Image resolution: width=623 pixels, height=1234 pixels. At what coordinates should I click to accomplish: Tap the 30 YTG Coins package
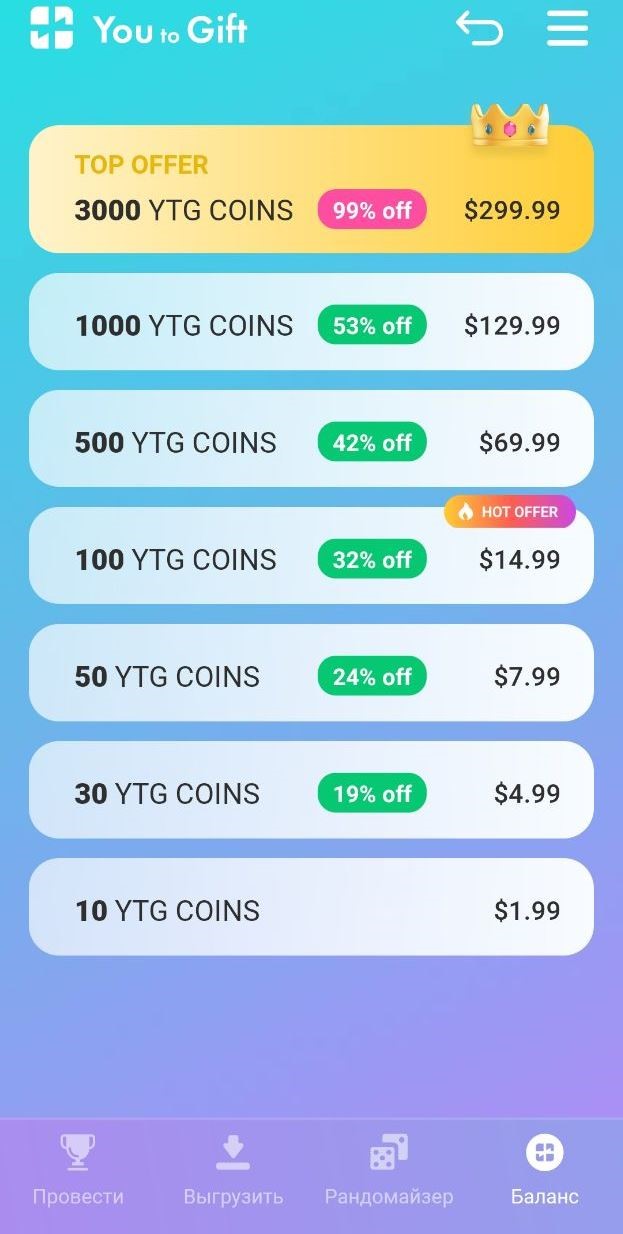tap(311, 790)
